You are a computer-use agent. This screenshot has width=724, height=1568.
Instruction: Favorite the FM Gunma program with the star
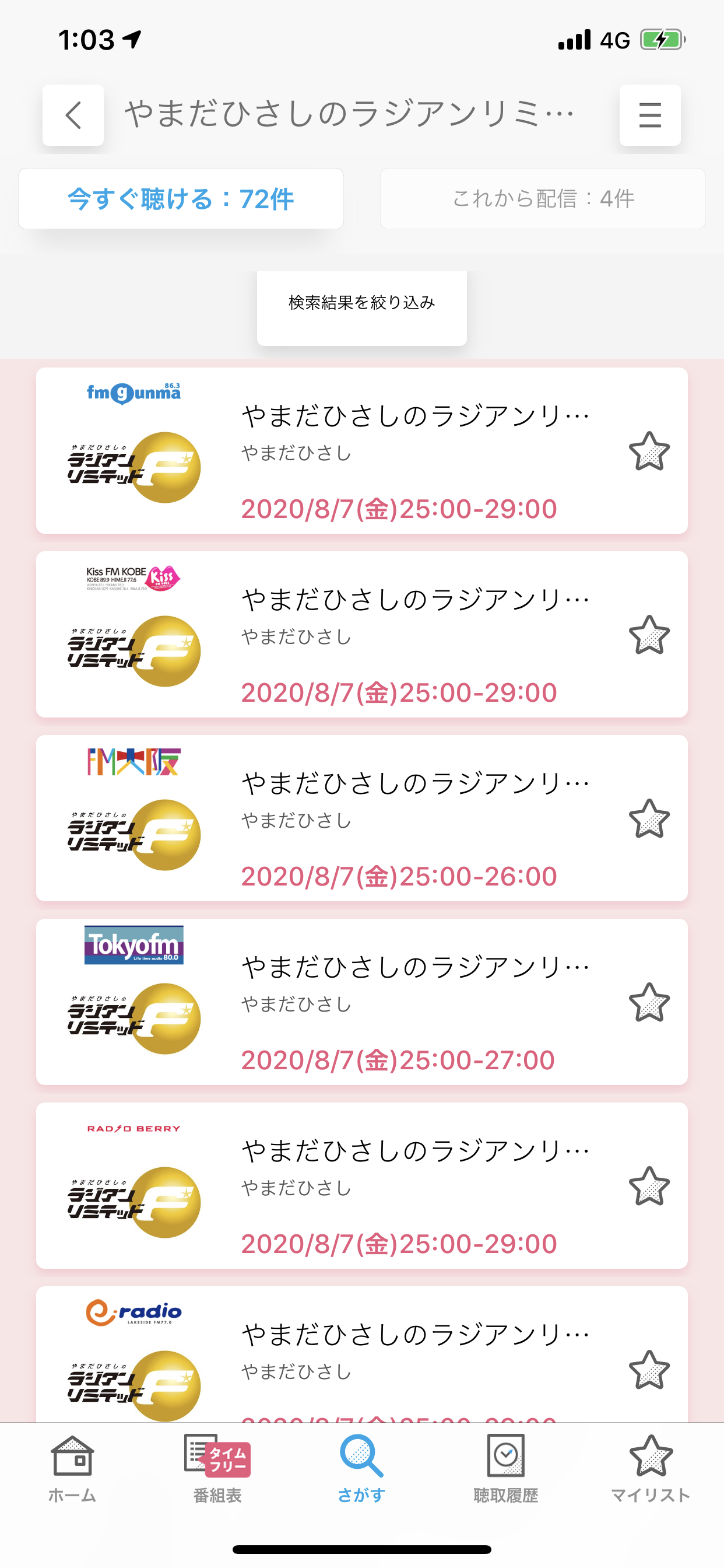(x=649, y=451)
